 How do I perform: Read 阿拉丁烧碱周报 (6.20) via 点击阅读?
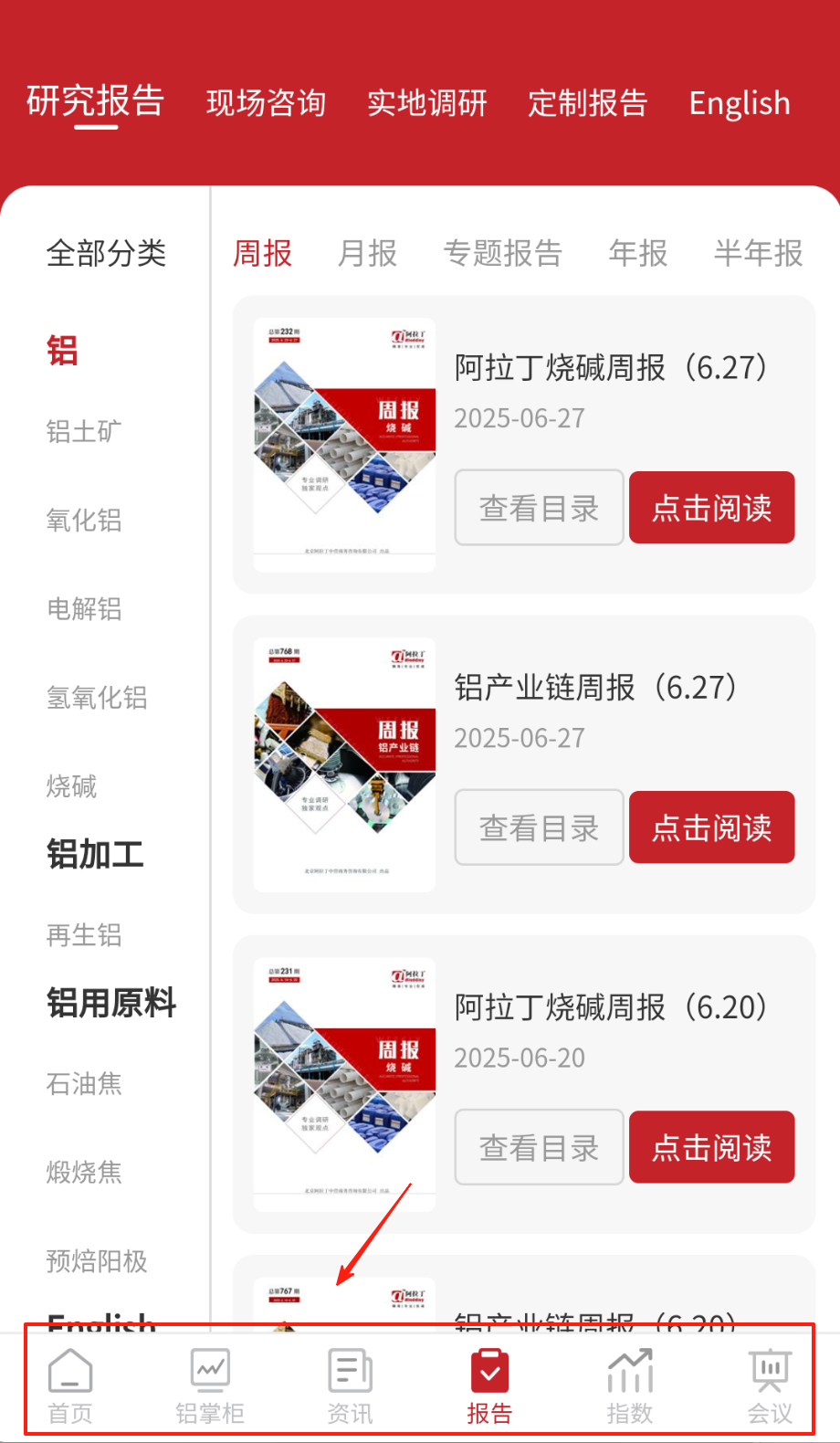tap(711, 1147)
